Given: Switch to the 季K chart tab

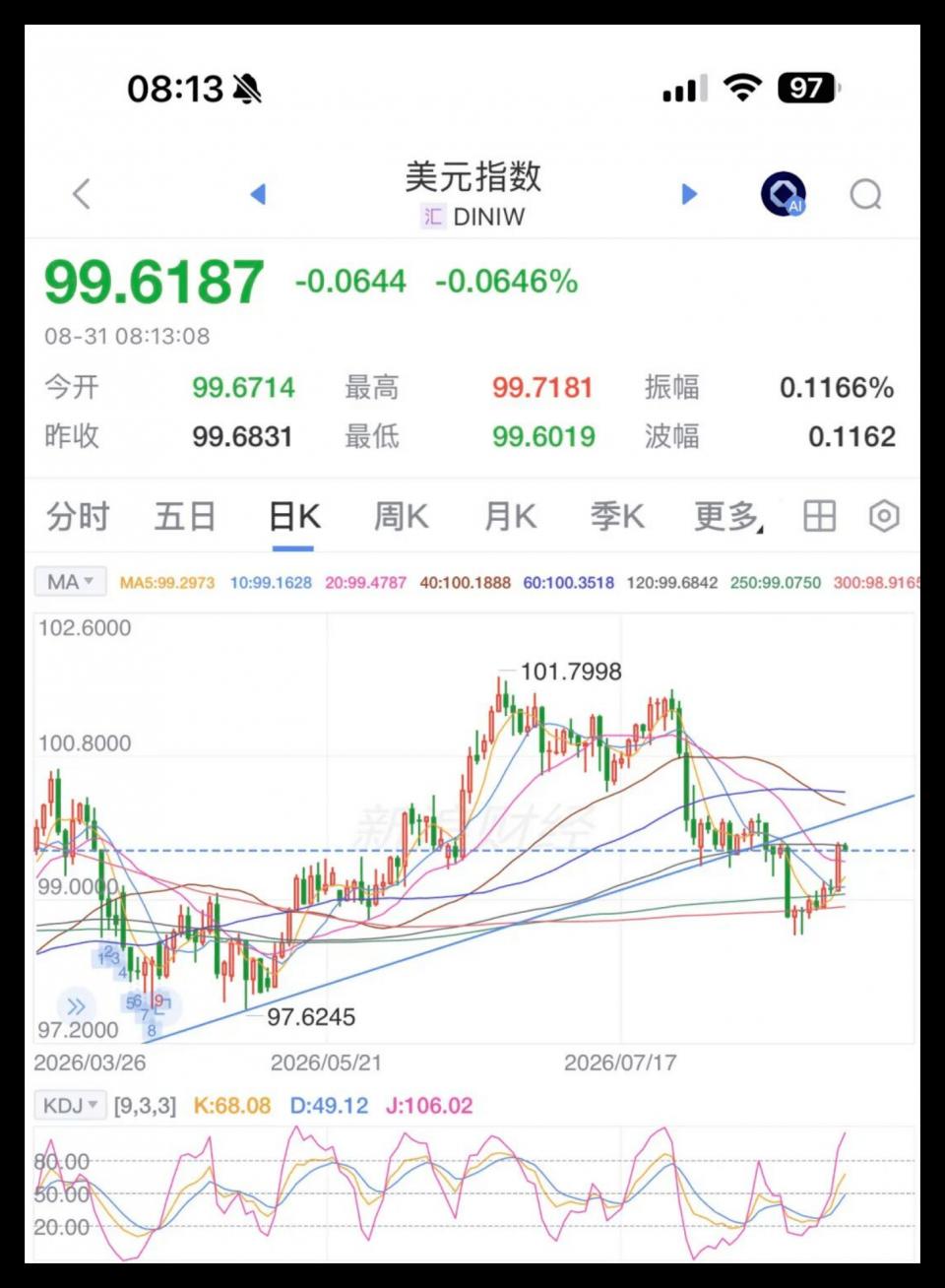Looking at the screenshot, I should coord(617,516).
